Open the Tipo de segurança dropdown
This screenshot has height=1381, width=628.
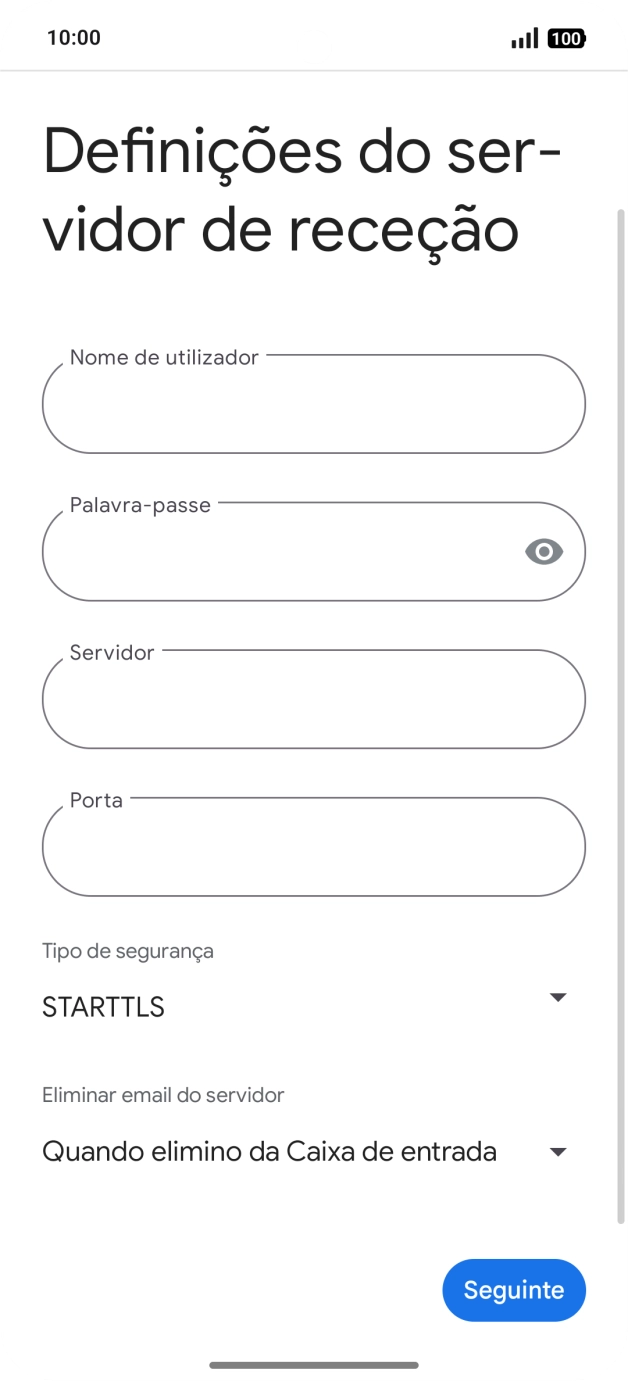tap(305, 1005)
